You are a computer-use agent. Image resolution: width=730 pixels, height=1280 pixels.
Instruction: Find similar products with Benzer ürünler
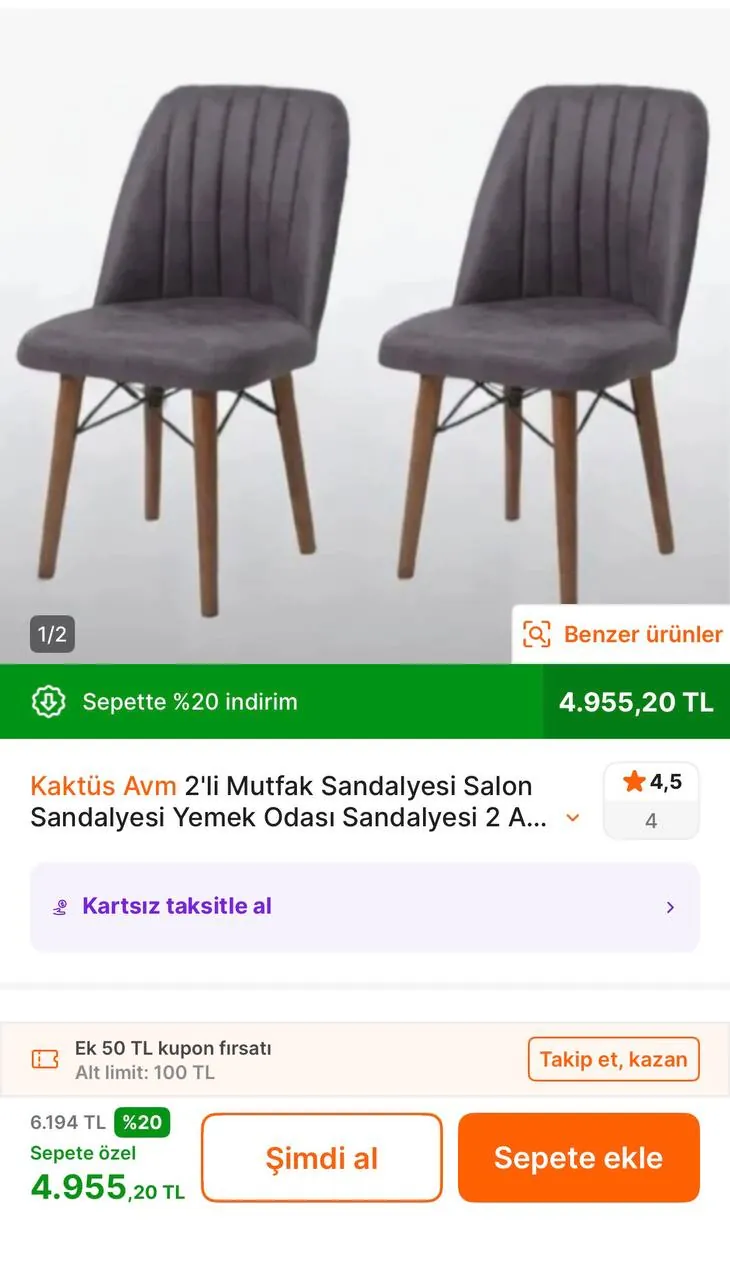click(621, 634)
